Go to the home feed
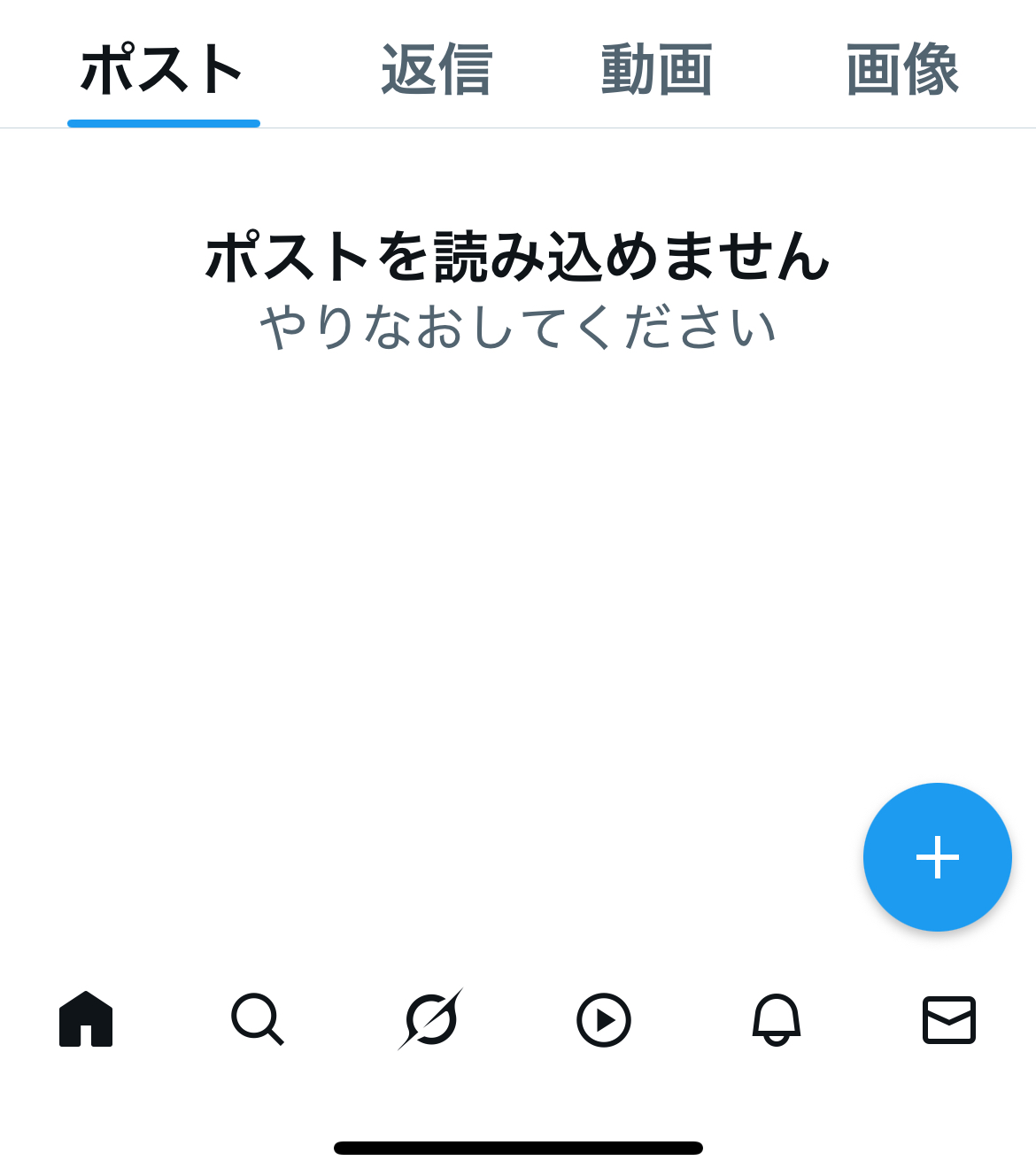Viewport: 1036px width, 1176px height. [86, 1019]
